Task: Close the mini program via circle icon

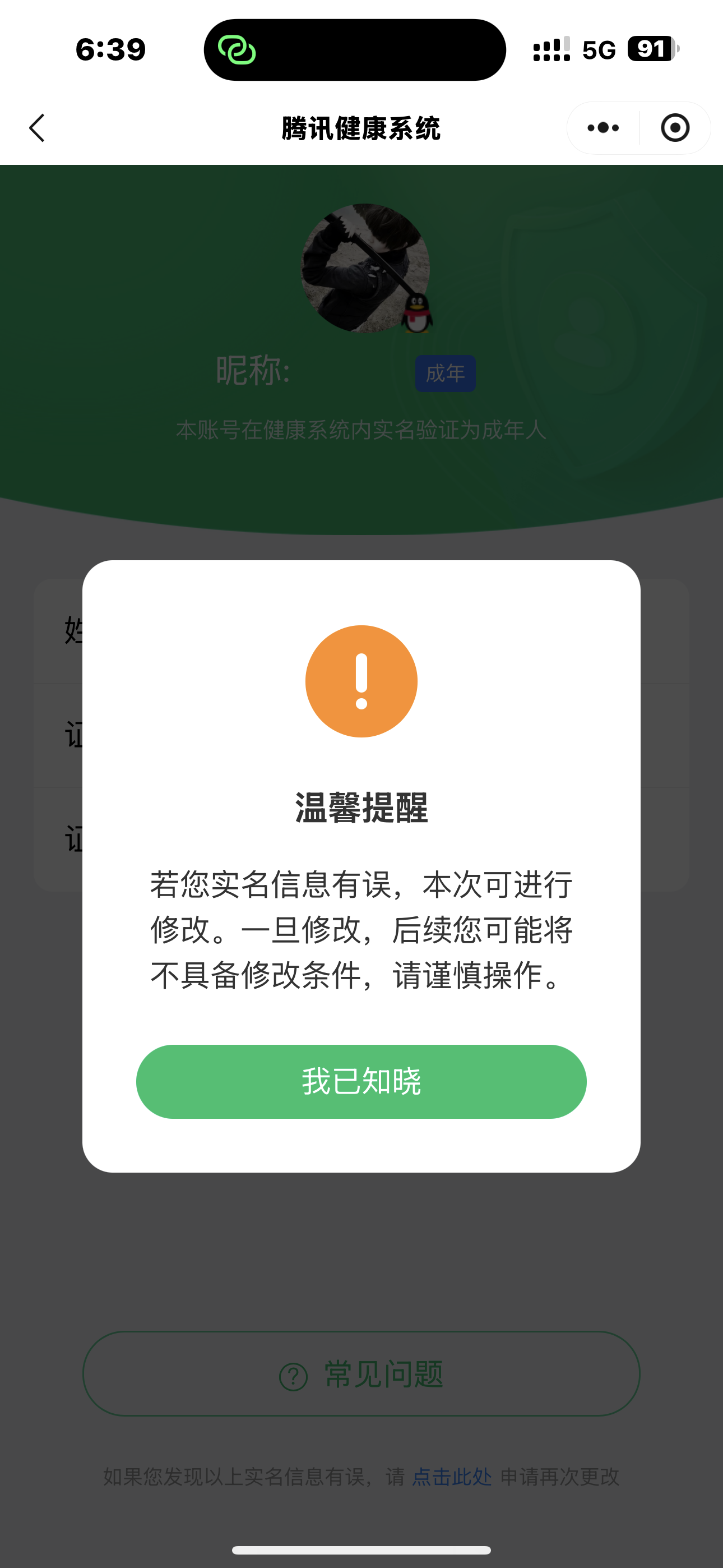Action: (x=675, y=128)
